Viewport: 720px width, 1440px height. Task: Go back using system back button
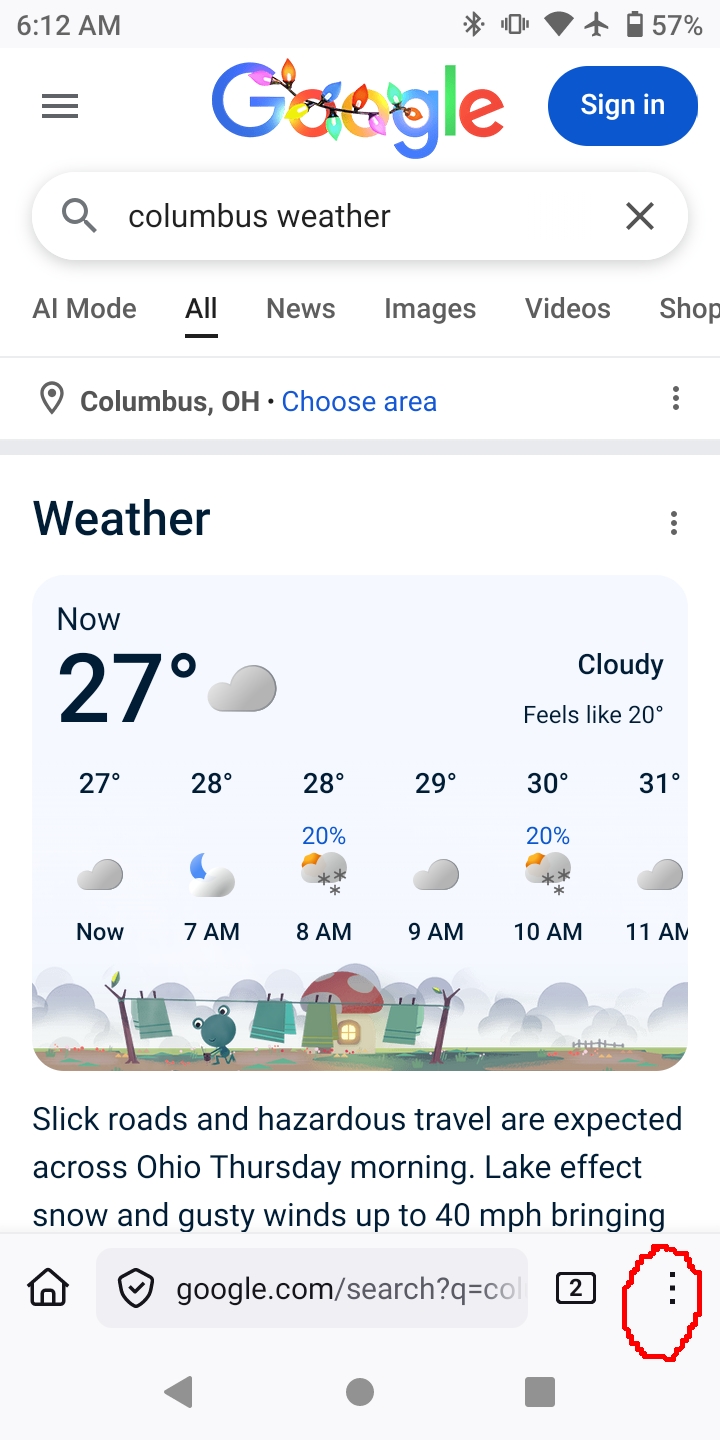coord(179,1391)
